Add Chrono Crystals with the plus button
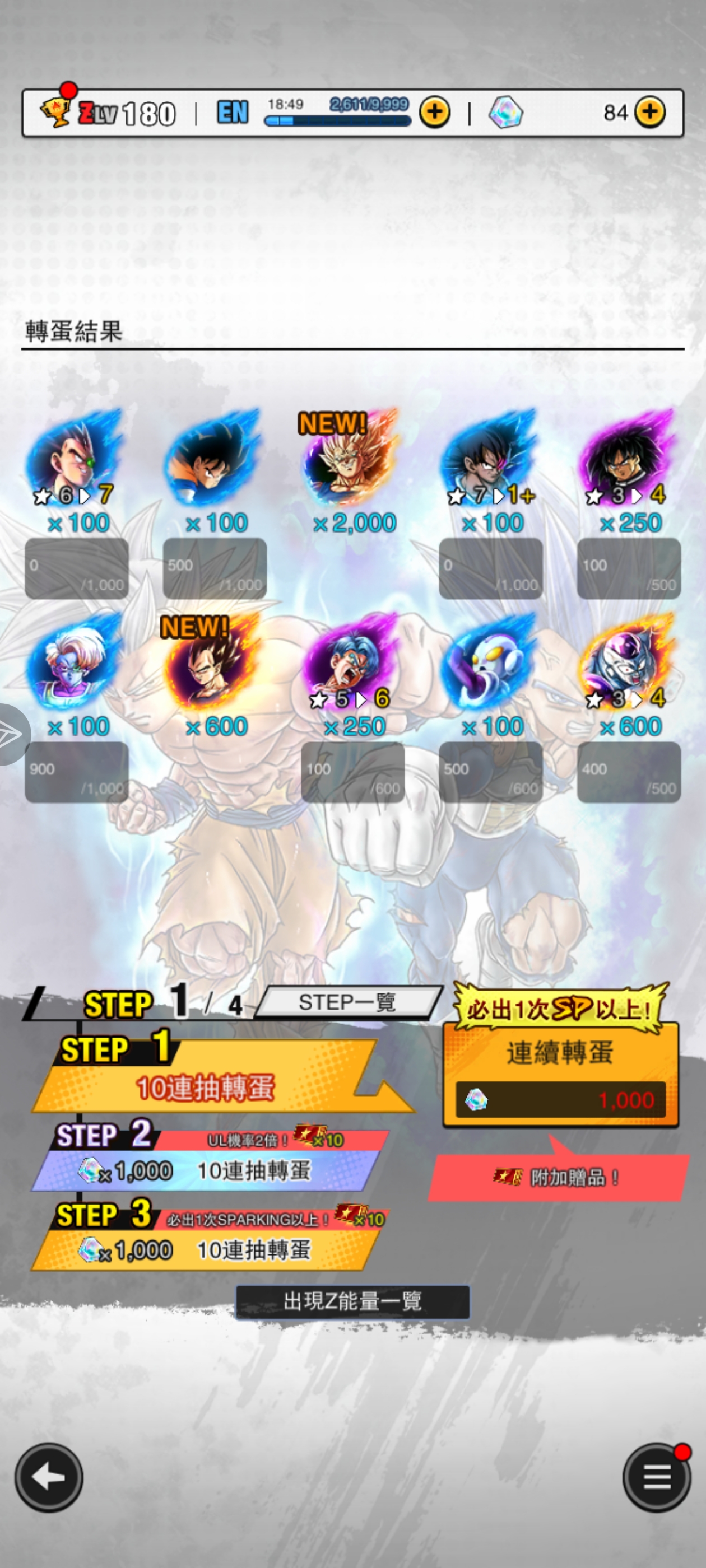The image size is (706, 1568). tap(649, 113)
